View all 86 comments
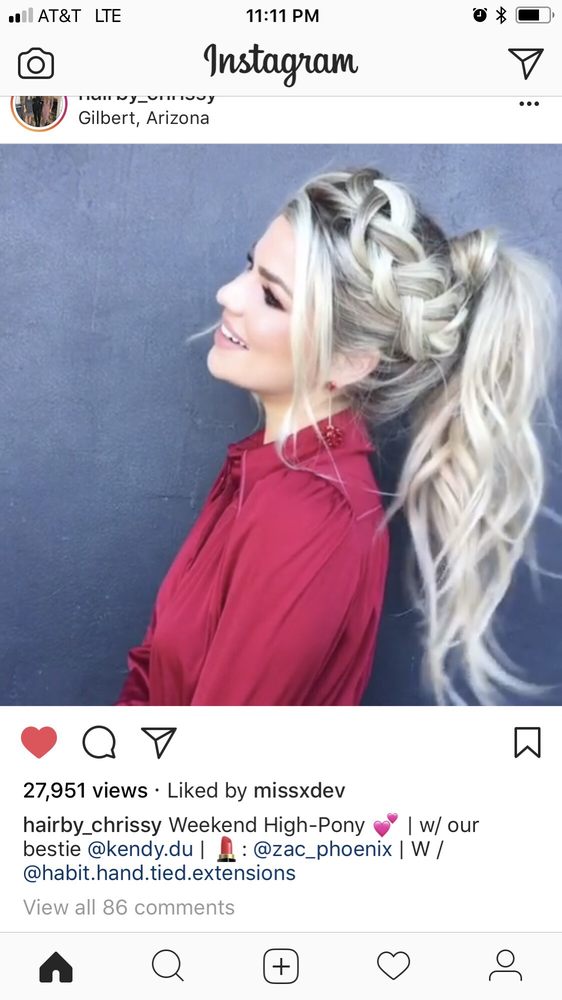This screenshot has width=562, height=1000. click(129, 907)
